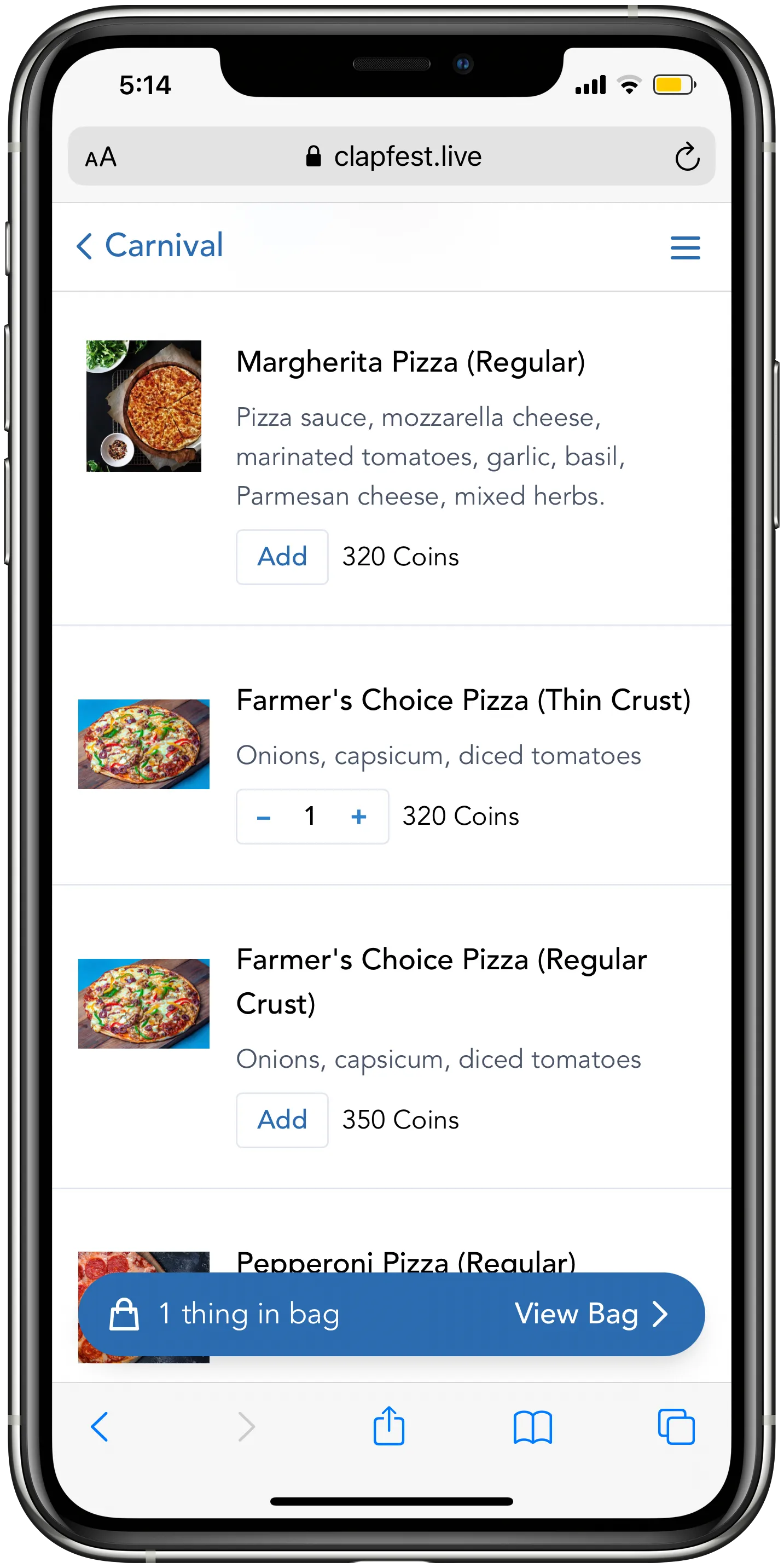Viewport: 784px width, 1568px height.
Task: Decrease Farmer's Choice Thin Crust quantity
Action: pyautogui.click(x=264, y=817)
